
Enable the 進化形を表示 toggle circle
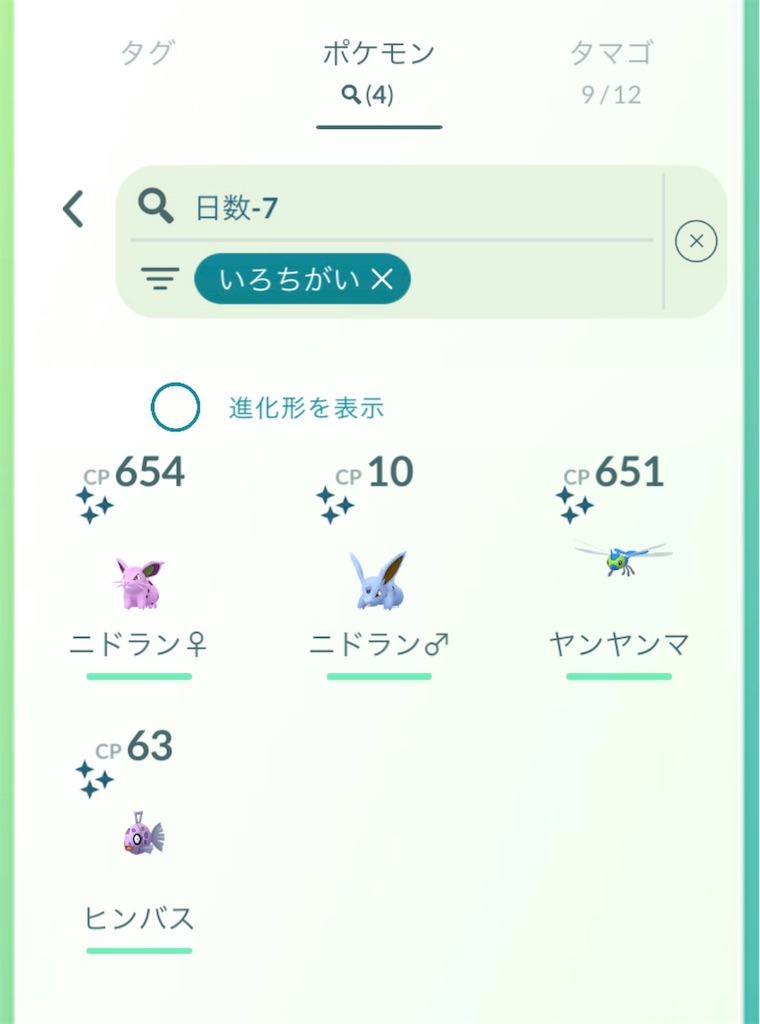pyautogui.click(x=176, y=408)
